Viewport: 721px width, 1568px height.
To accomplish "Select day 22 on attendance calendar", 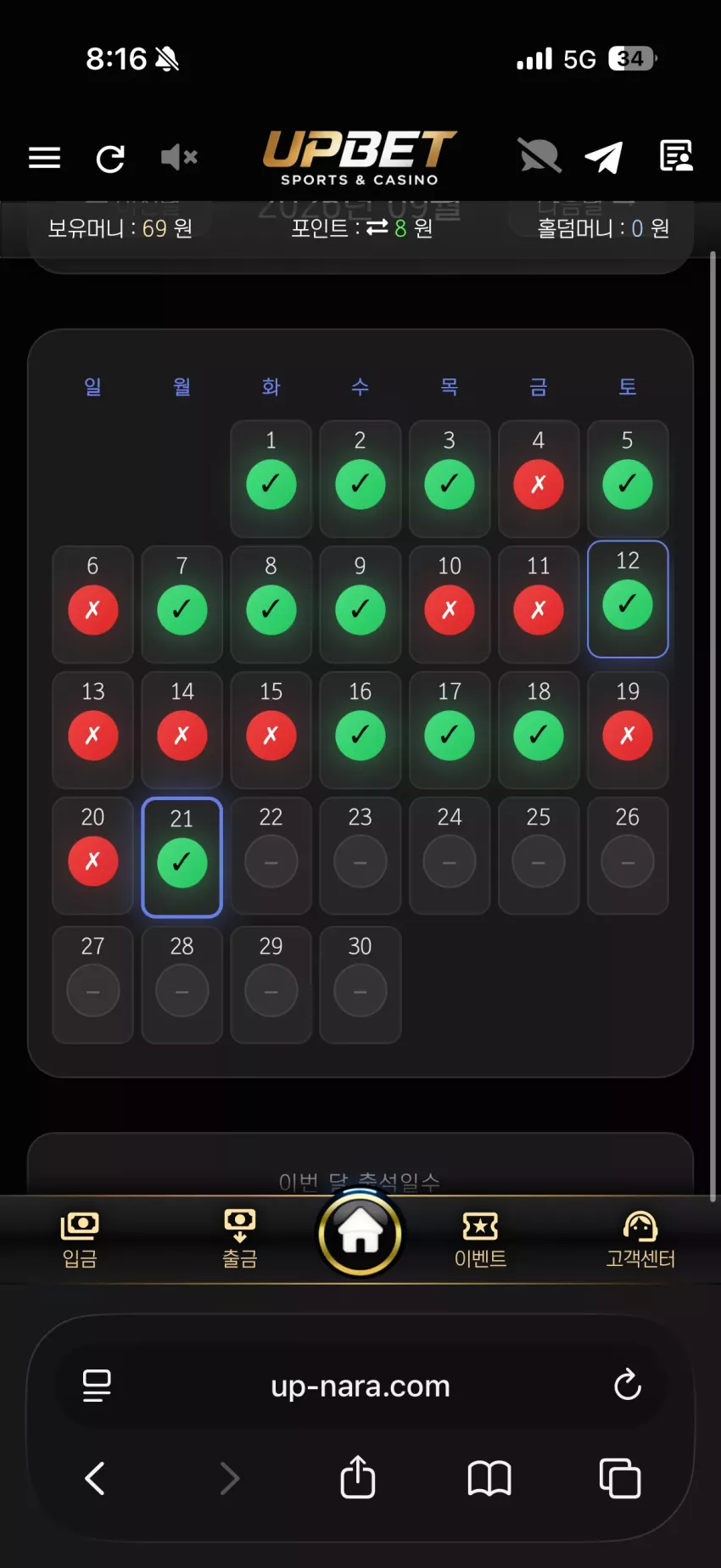I will point(271,855).
